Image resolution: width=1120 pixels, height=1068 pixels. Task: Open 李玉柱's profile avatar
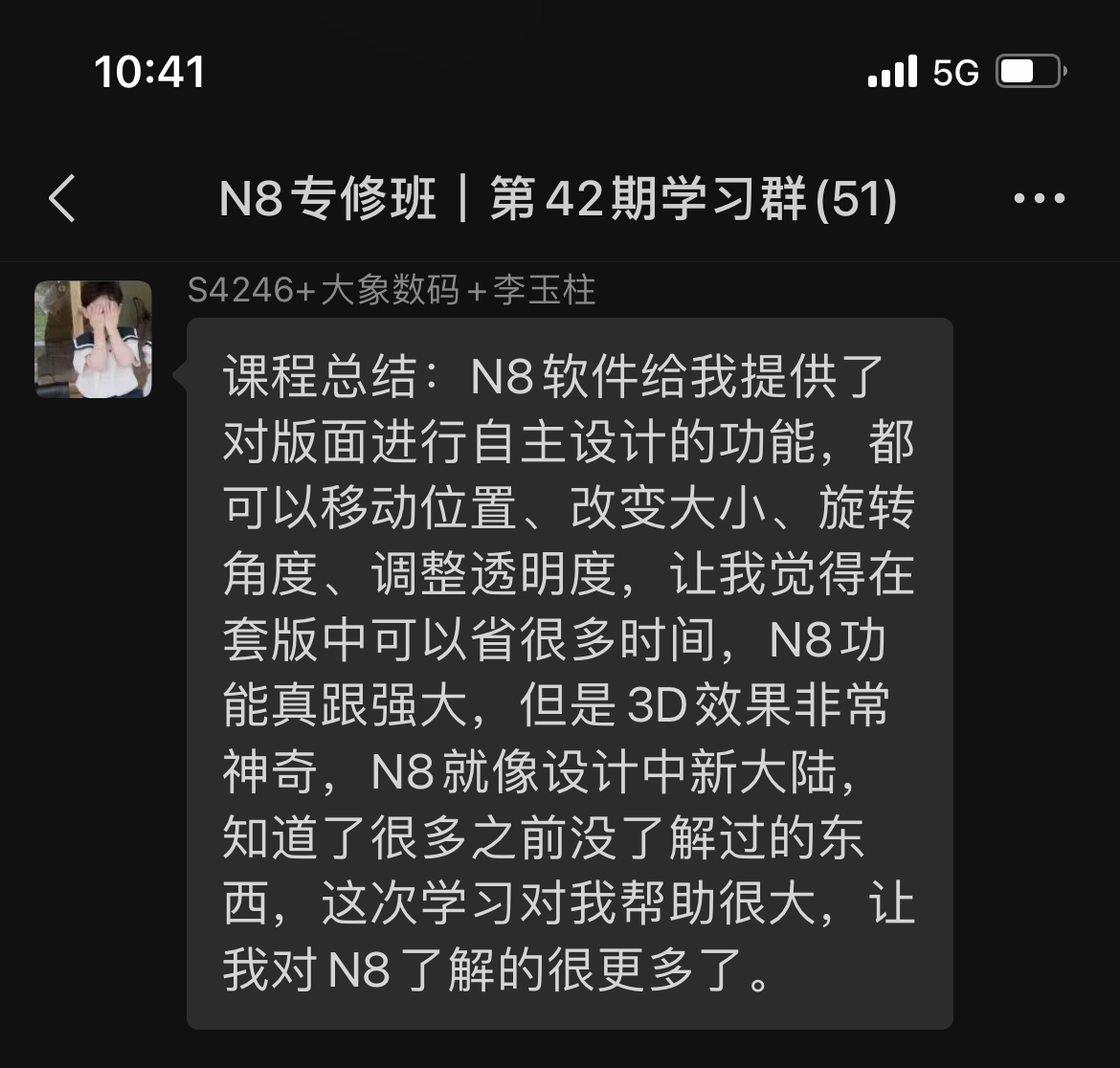click(x=93, y=339)
